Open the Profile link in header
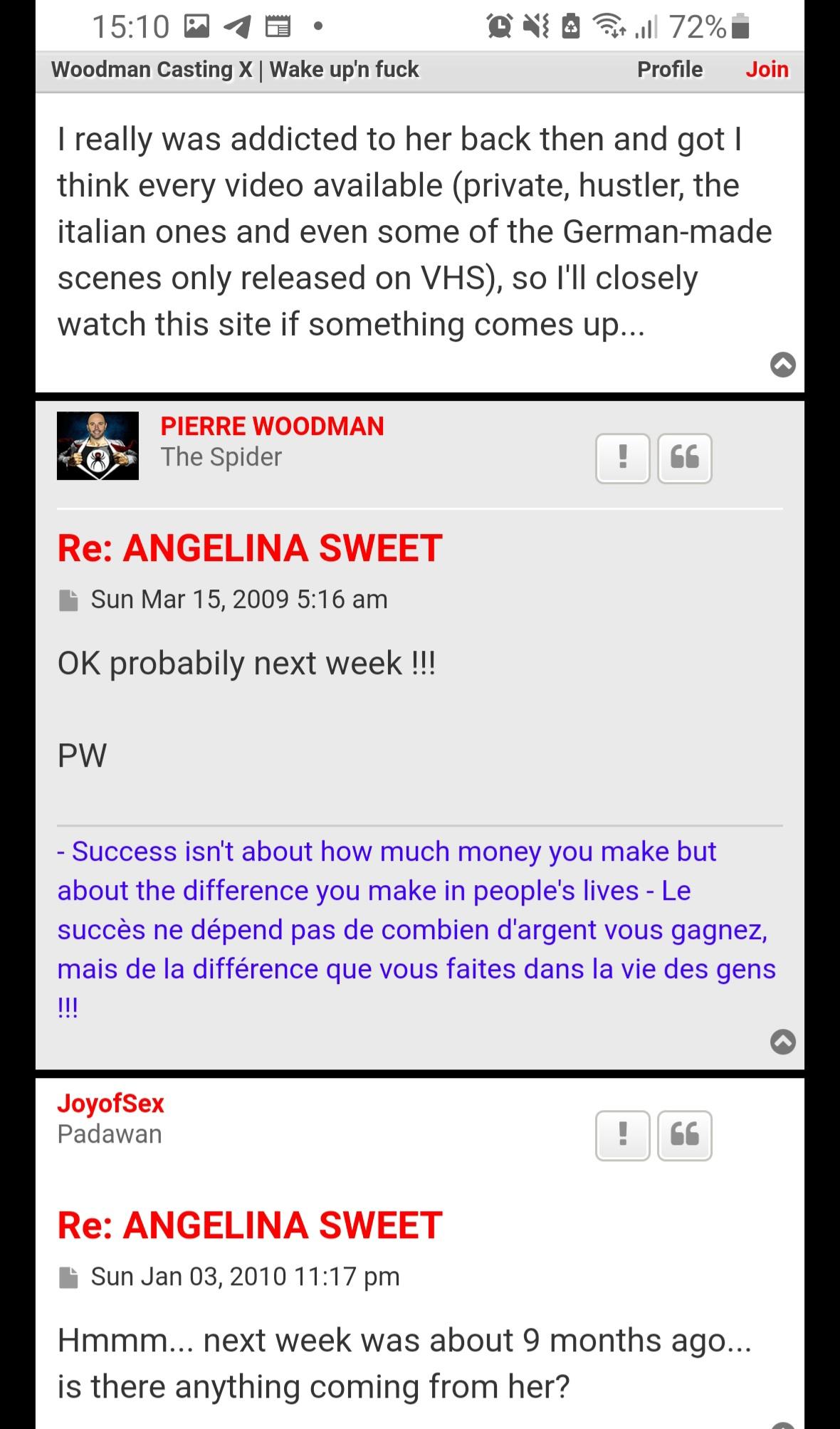The width and height of the screenshot is (840, 1429). pyautogui.click(x=669, y=69)
